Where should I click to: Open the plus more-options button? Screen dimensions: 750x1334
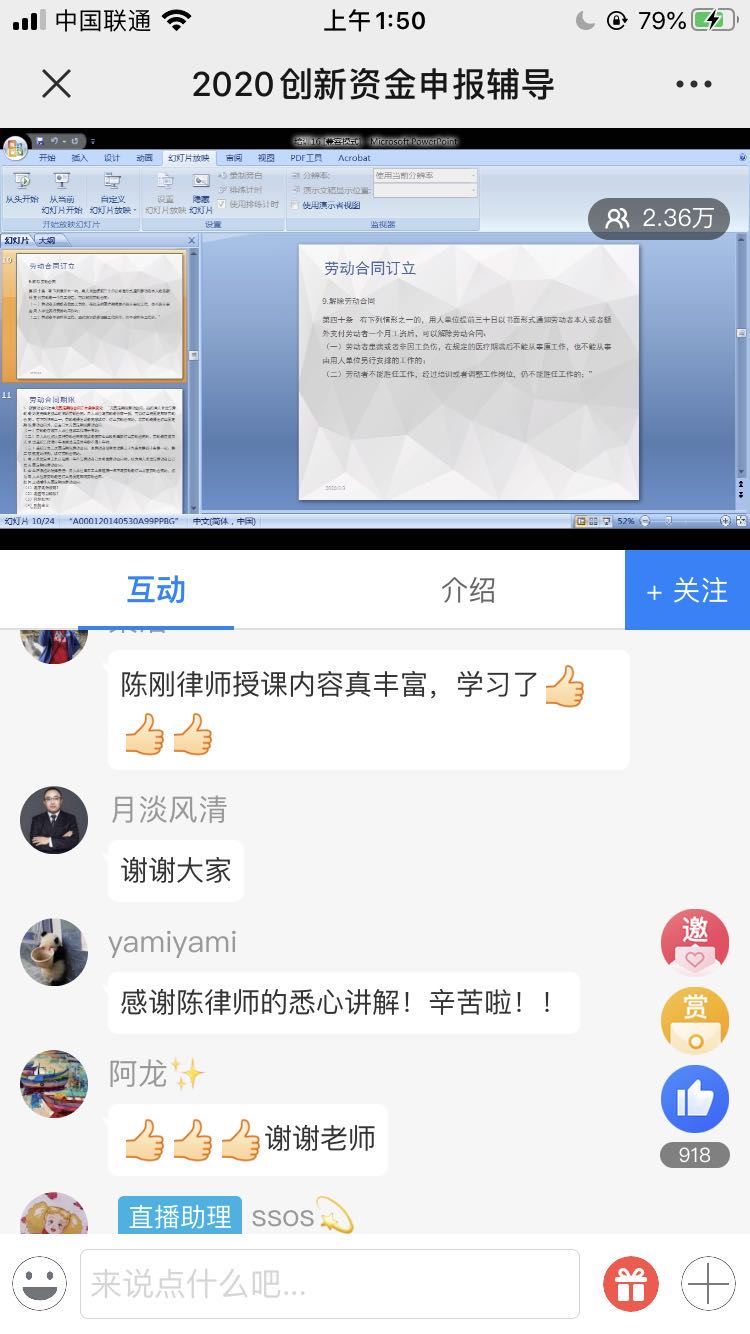pyautogui.click(x=708, y=1283)
